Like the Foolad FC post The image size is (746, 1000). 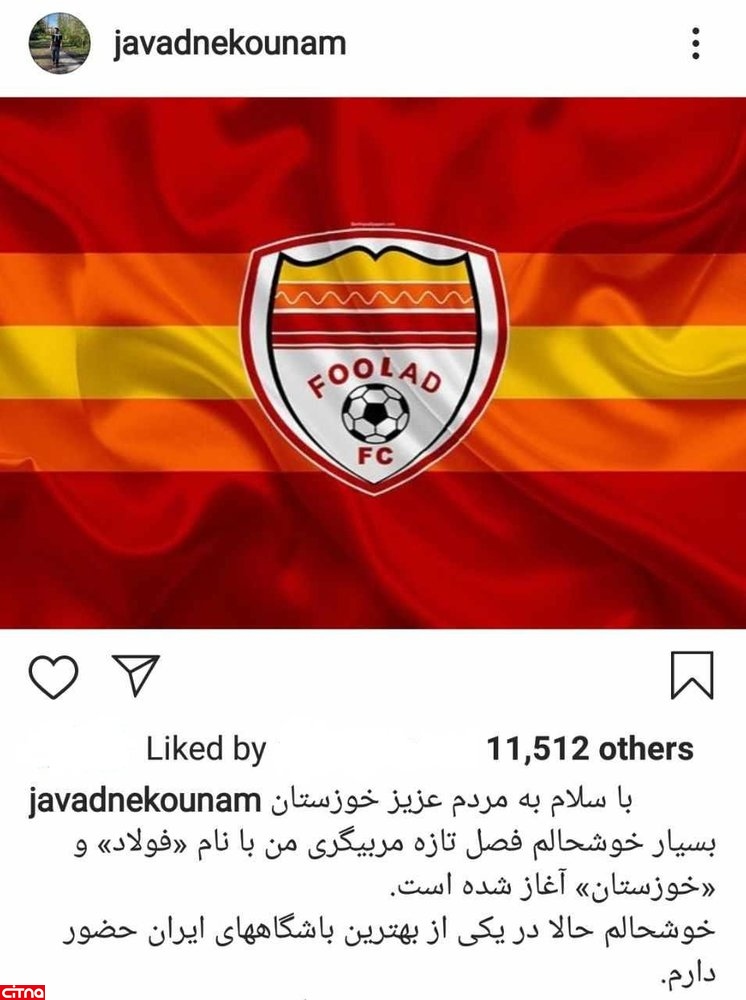click(53, 676)
